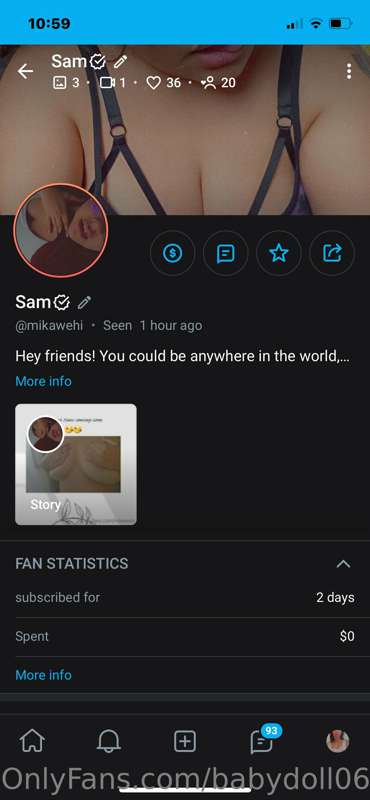Screen dimensions: 370x800
Task: Open message chat with Sam
Action: [226, 253]
